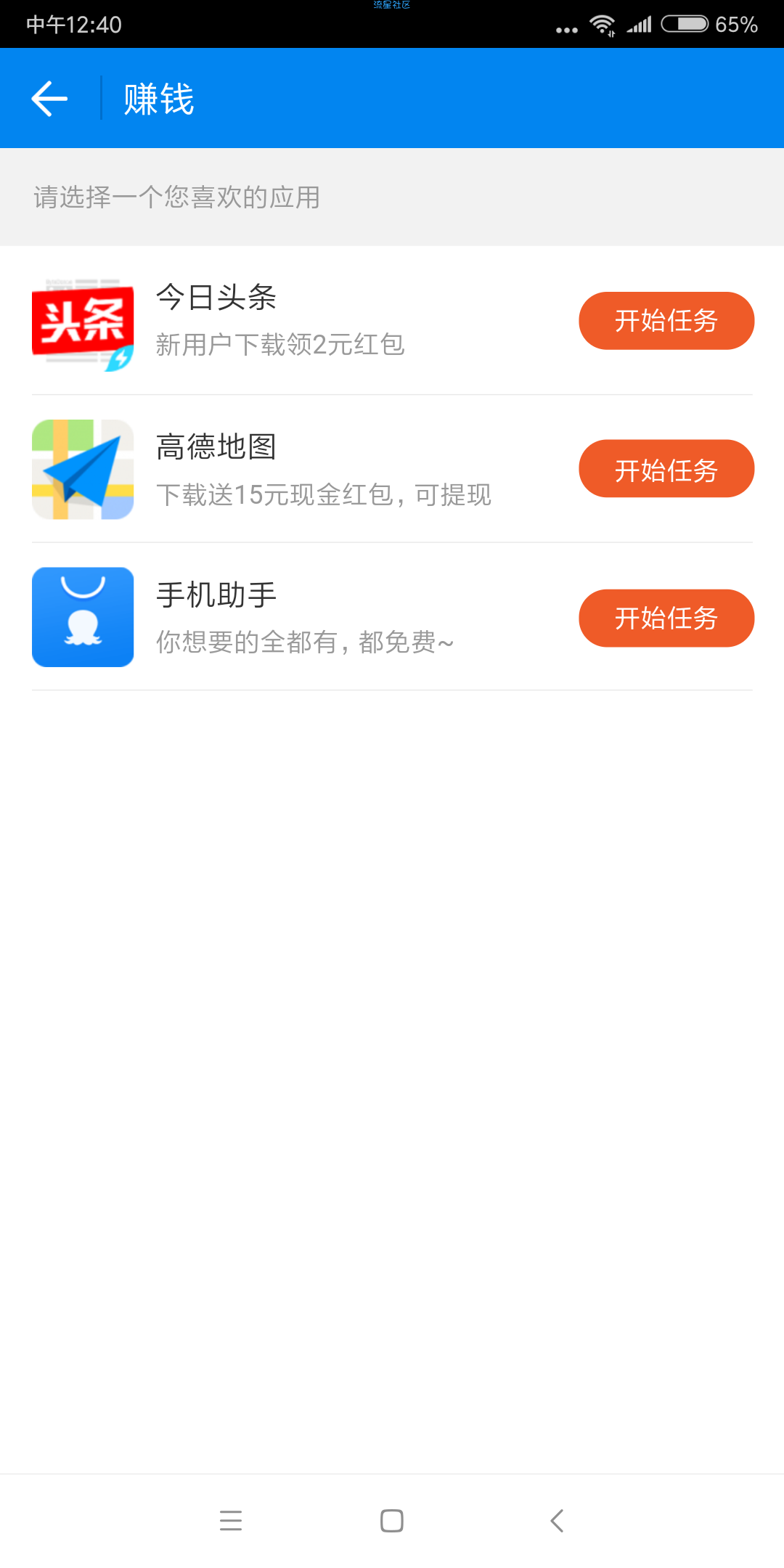Open the 今日头条 app row
Screen dimensions: 784x1568
(392, 321)
